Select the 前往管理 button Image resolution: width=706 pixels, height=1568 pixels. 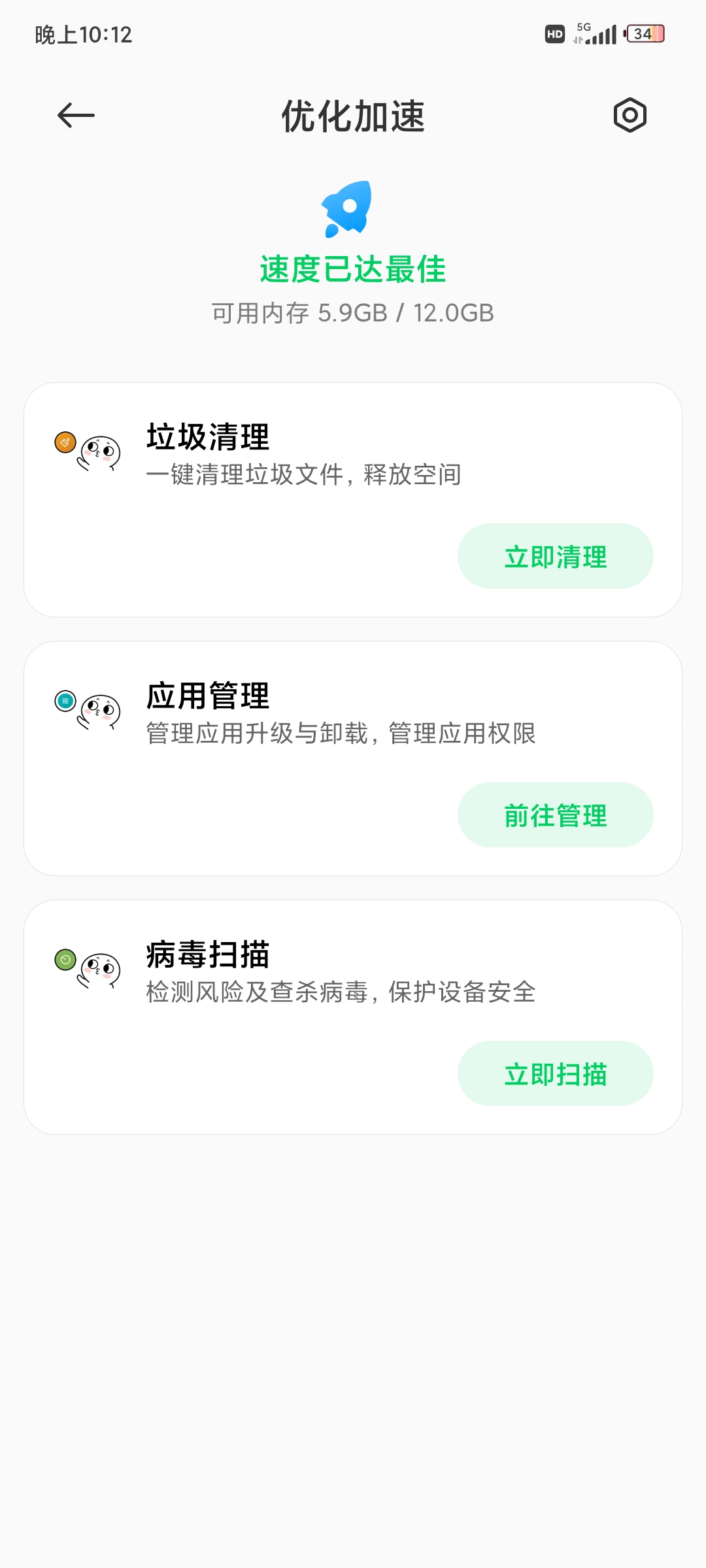[x=555, y=815]
